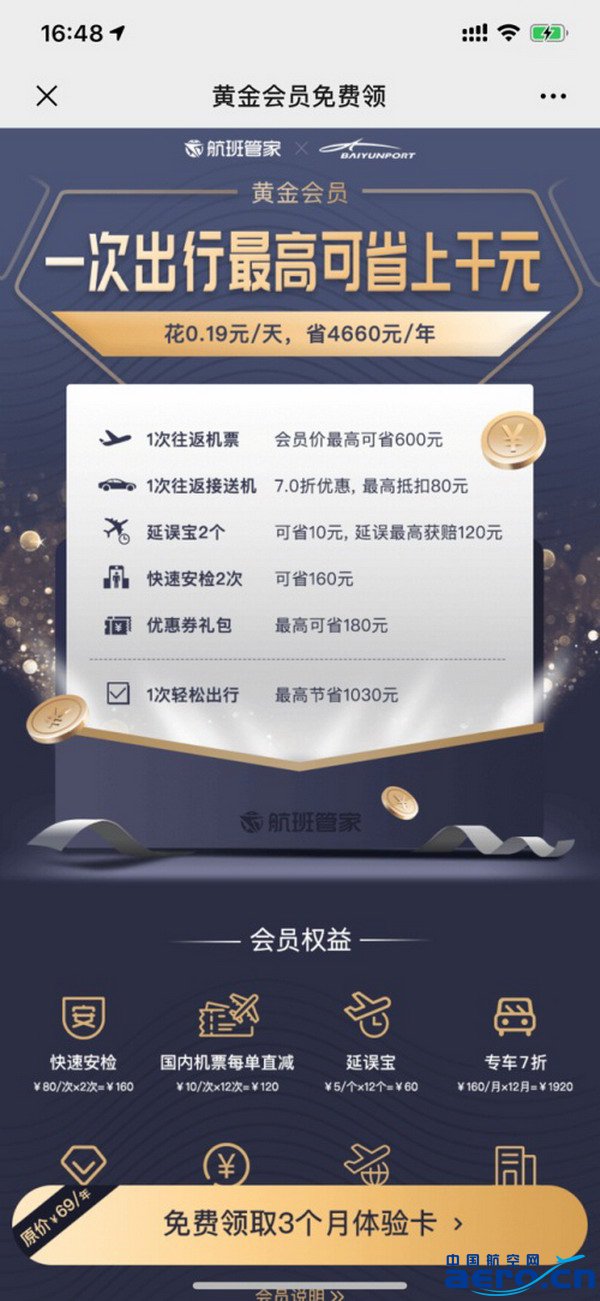Close the 黄金会员免费领 page
This screenshot has width=600, height=1301.
click(x=47, y=96)
